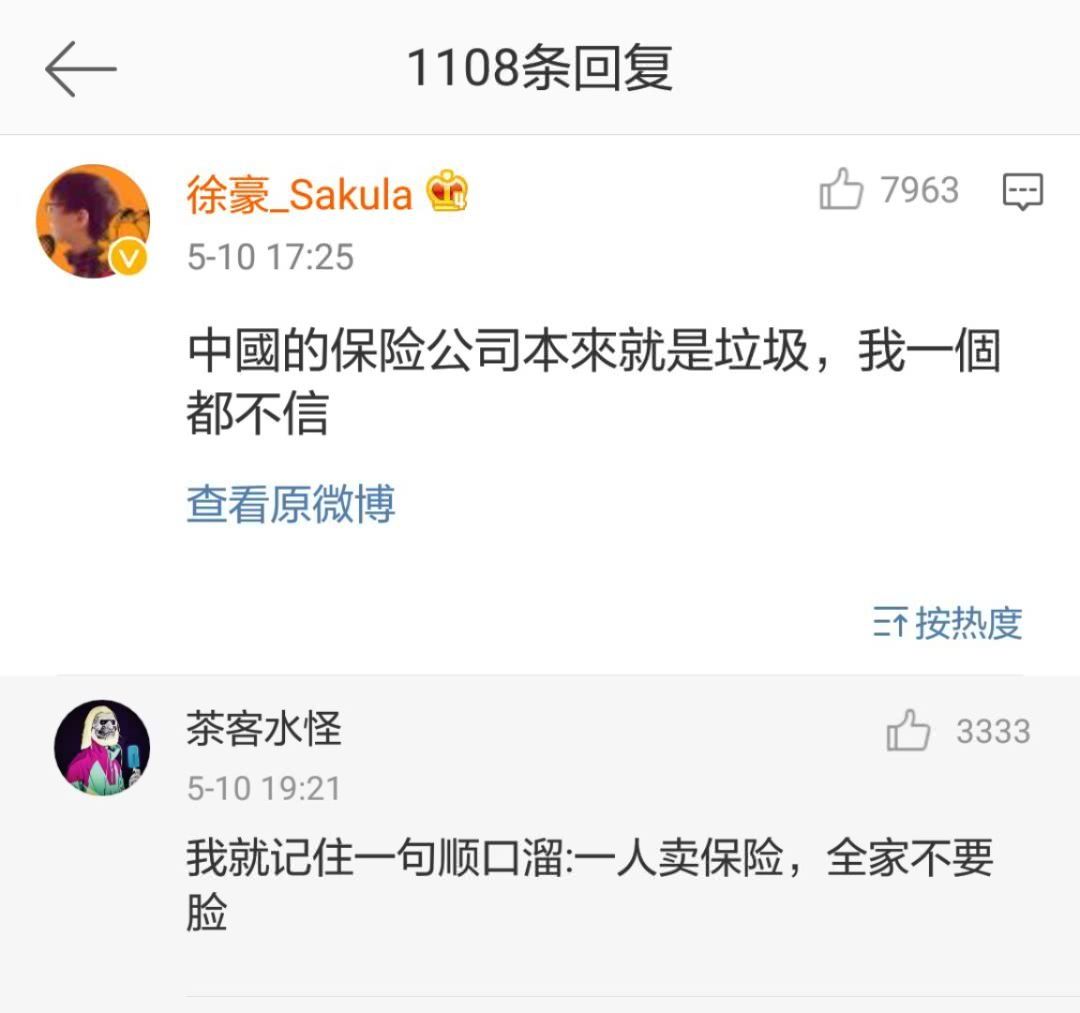
Task: Like 茶客水怪's reply
Action: click(x=908, y=731)
